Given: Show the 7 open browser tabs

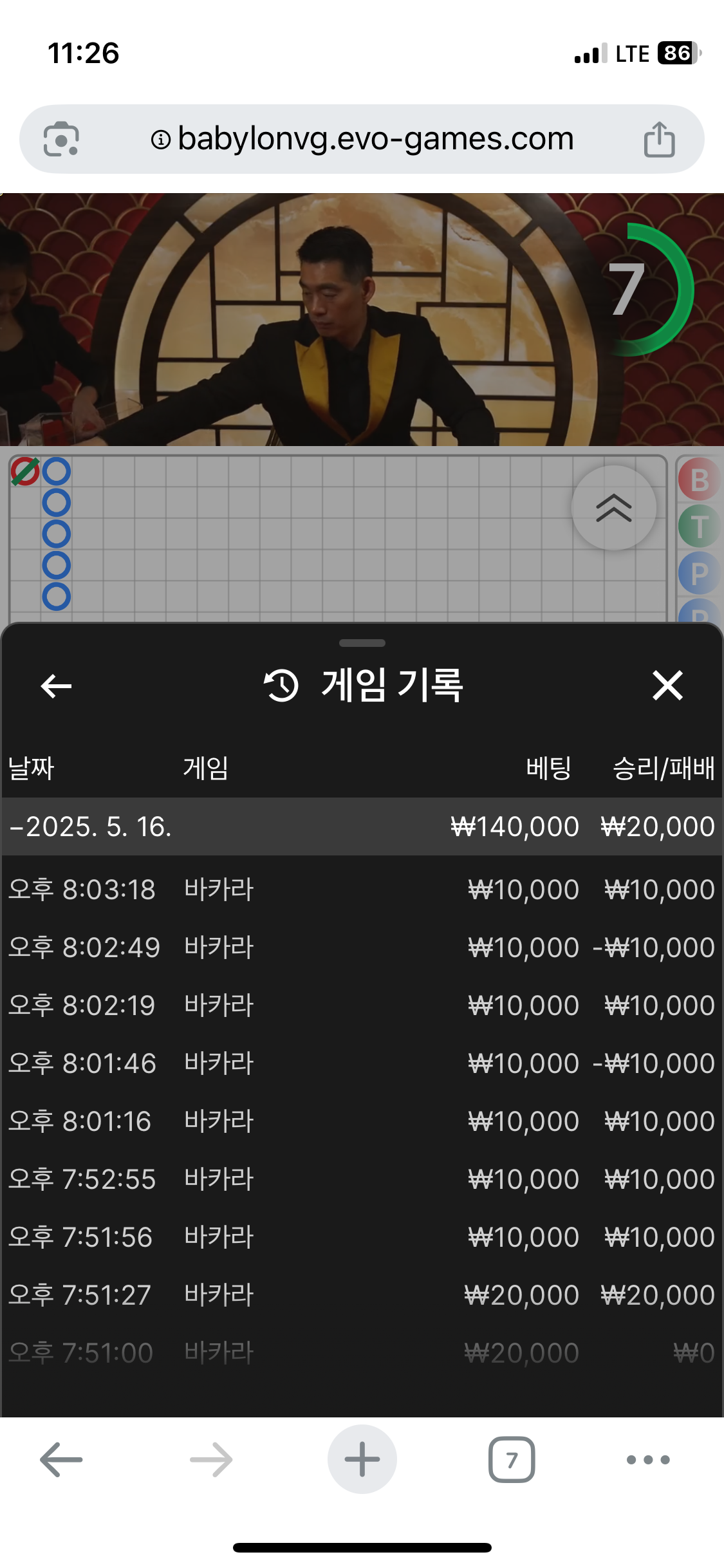Looking at the screenshot, I should (512, 1460).
